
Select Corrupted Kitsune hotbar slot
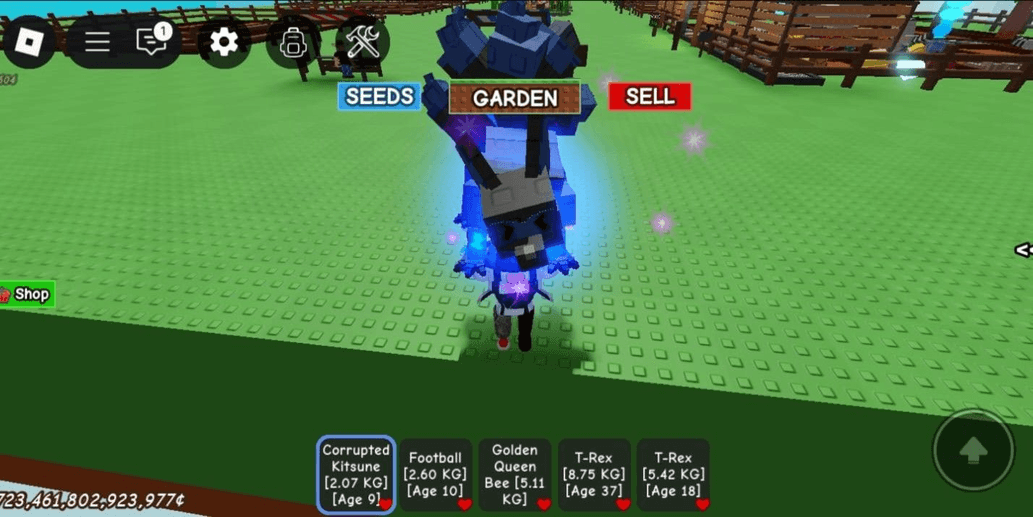pos(357,475)
